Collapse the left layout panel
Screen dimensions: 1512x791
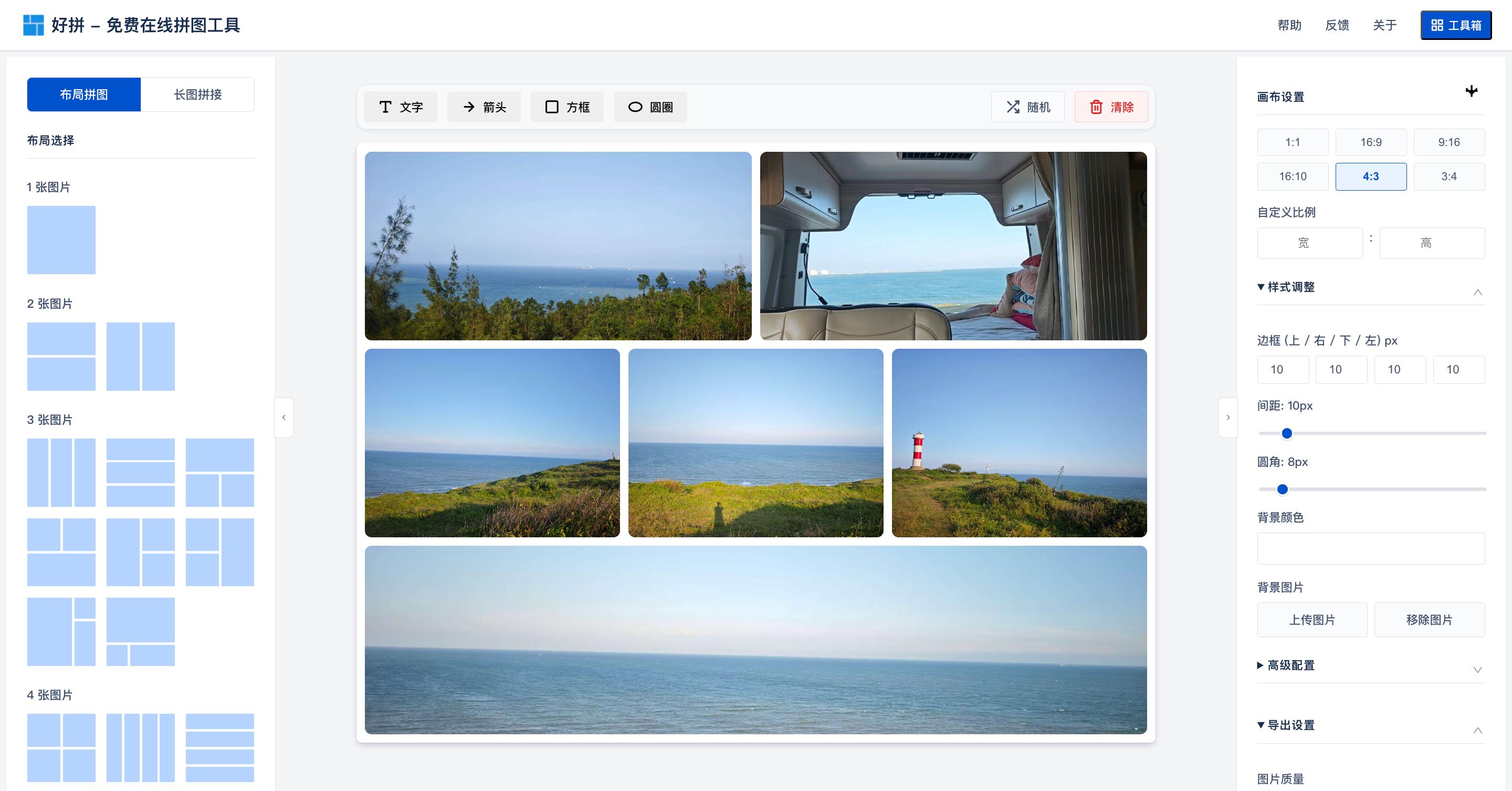tap(284, 418)
